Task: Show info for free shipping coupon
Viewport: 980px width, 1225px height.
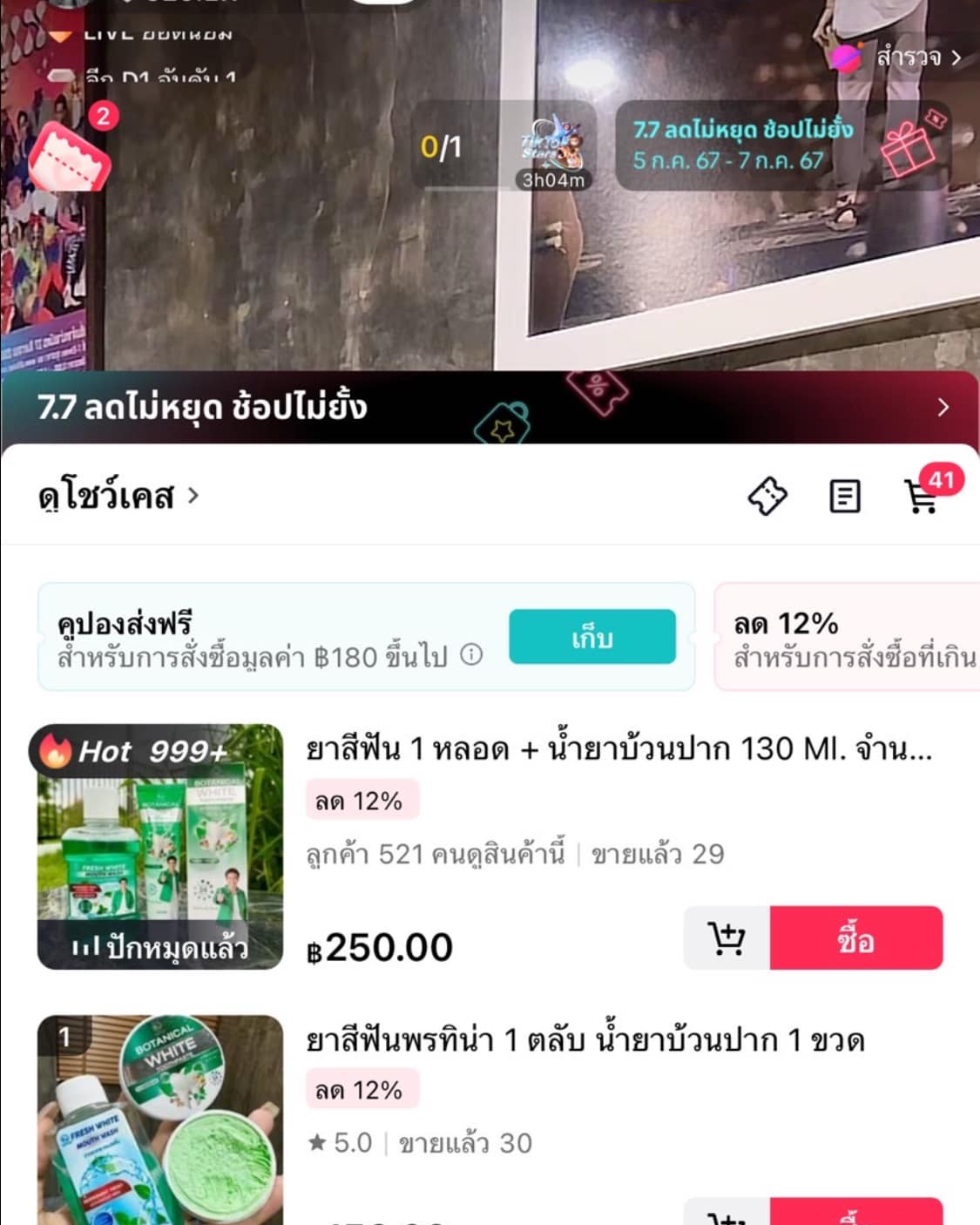Action: pyautogui.click(x=471, y=654)
